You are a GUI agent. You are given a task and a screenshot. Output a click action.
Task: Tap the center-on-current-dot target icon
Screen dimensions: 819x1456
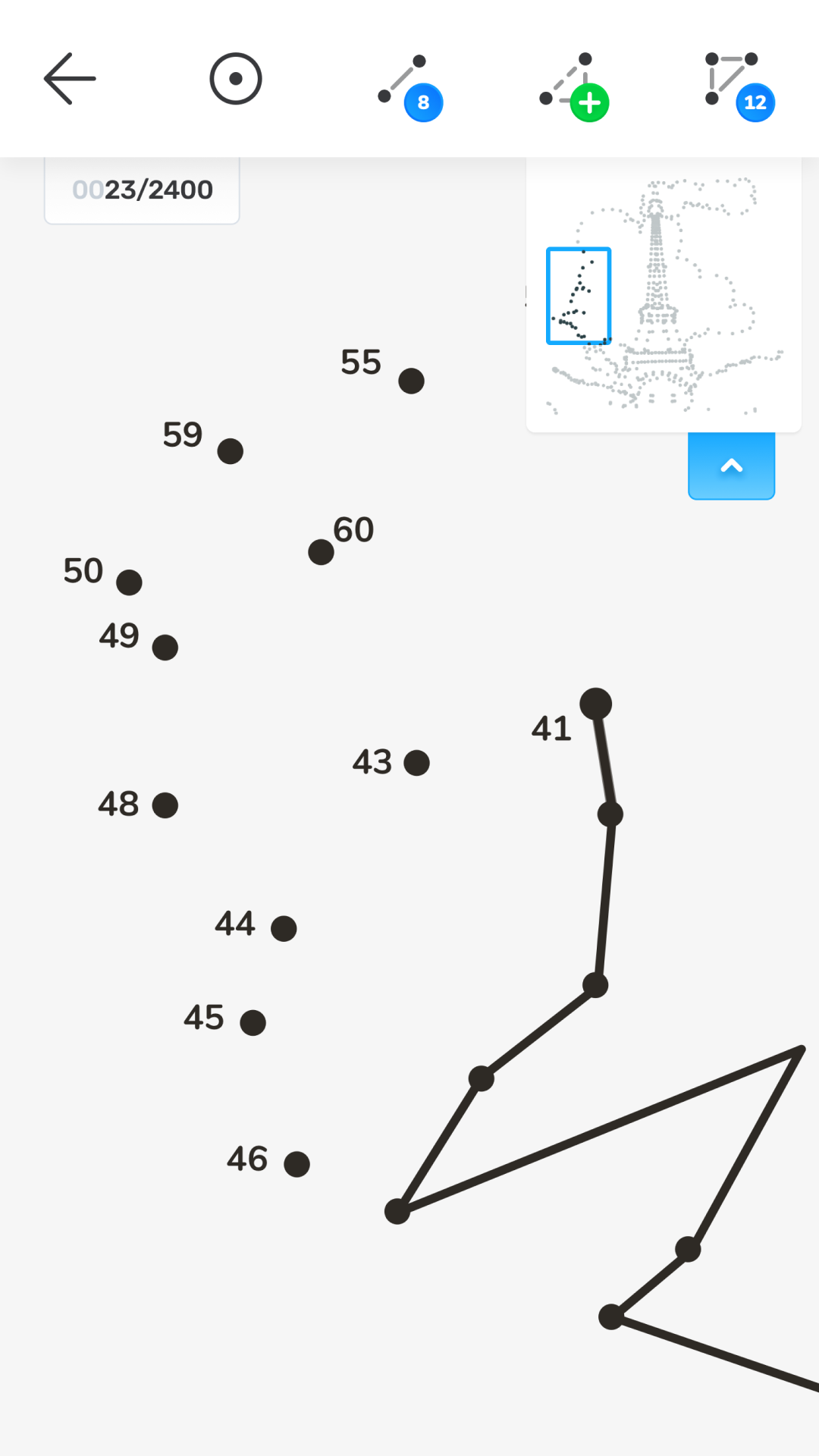pyautogui.click(x=236, y=79)
